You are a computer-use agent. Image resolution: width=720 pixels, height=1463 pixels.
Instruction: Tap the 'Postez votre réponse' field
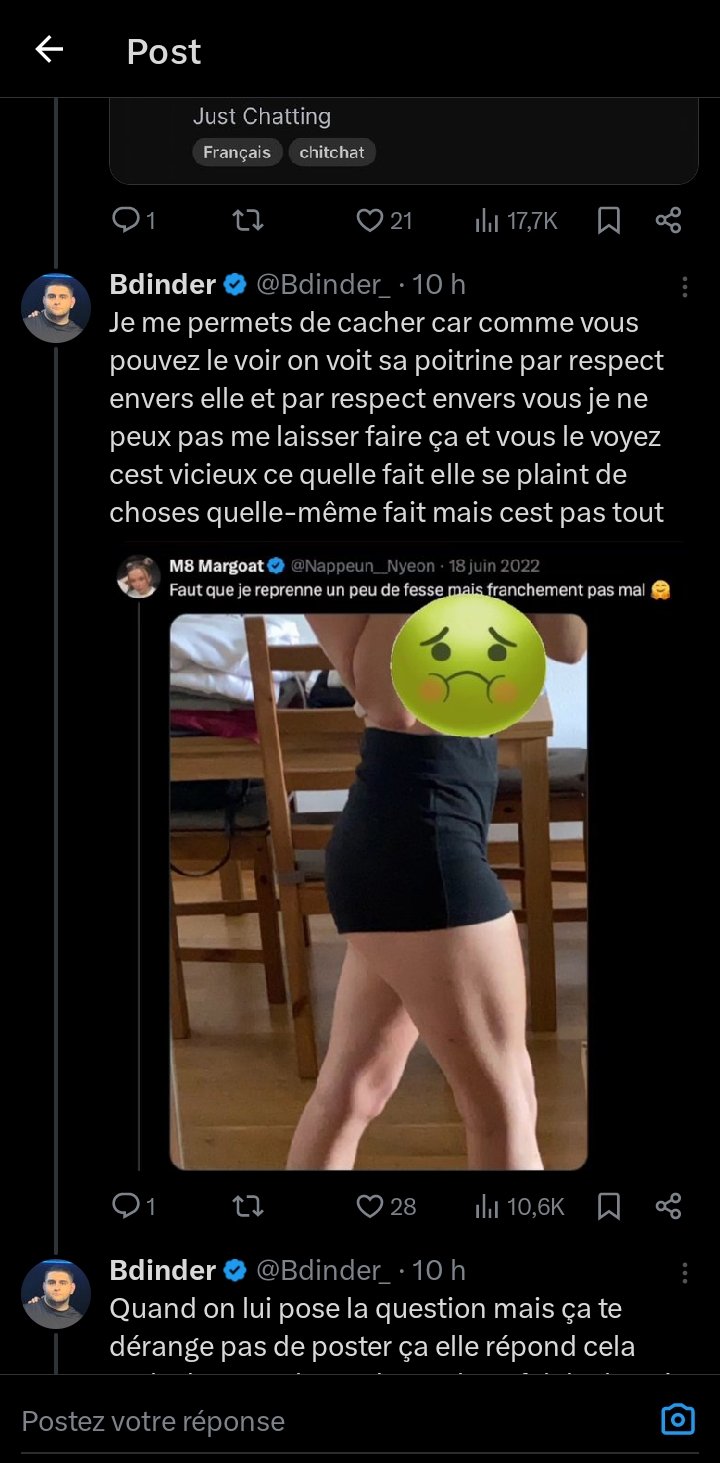click(300, 1421)
